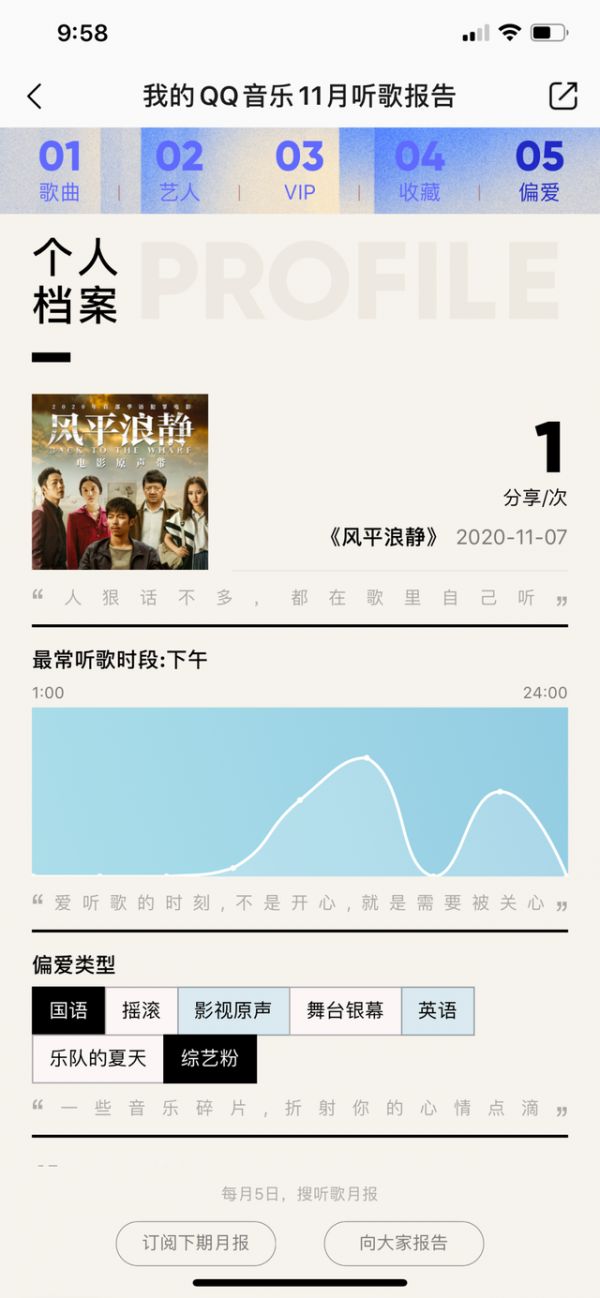The width and height of the screenshot is (600, 1298).
Task: Select the 英语 tag
Action: pyautogui.click(x=437, y=1011)
